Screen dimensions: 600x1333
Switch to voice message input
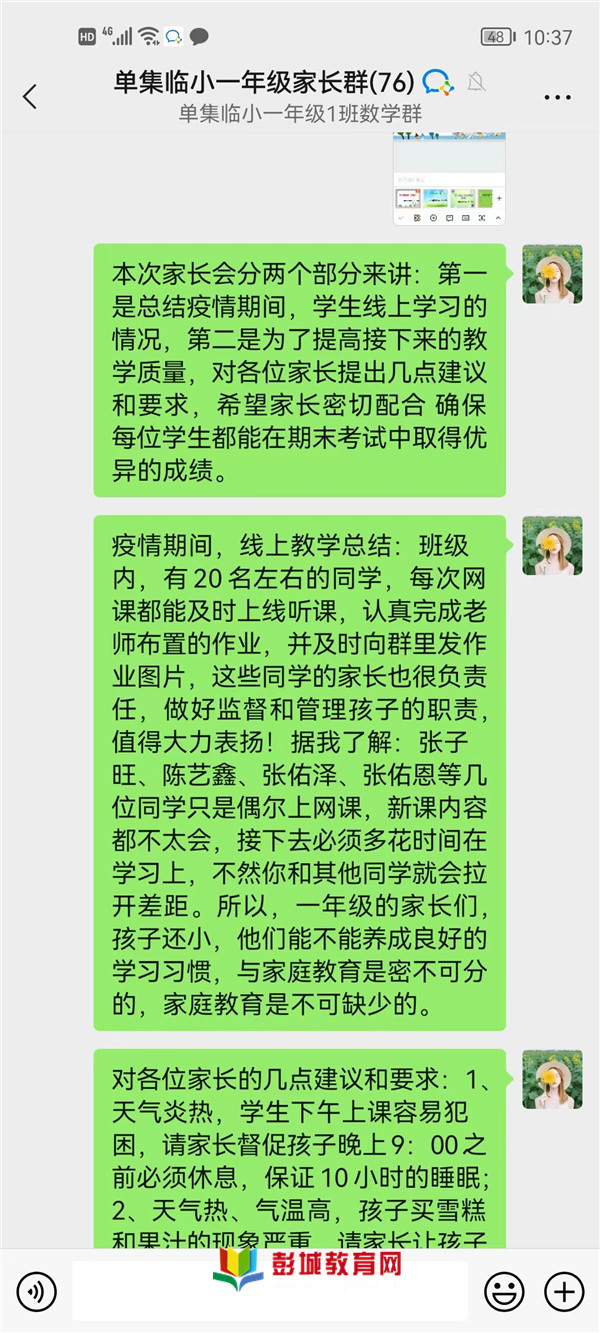coord(37,1291)
